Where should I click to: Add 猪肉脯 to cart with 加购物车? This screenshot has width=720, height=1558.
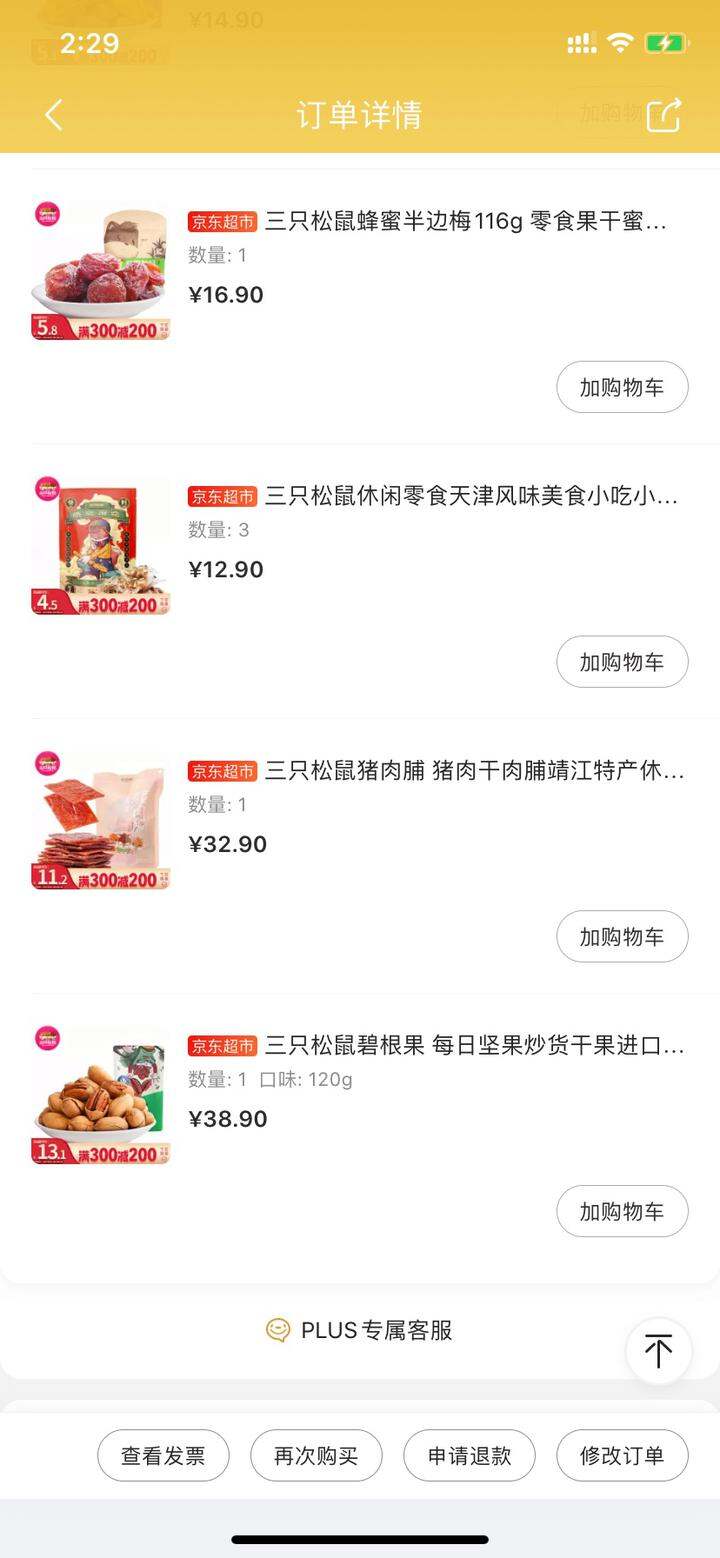[x=622, y=937]
